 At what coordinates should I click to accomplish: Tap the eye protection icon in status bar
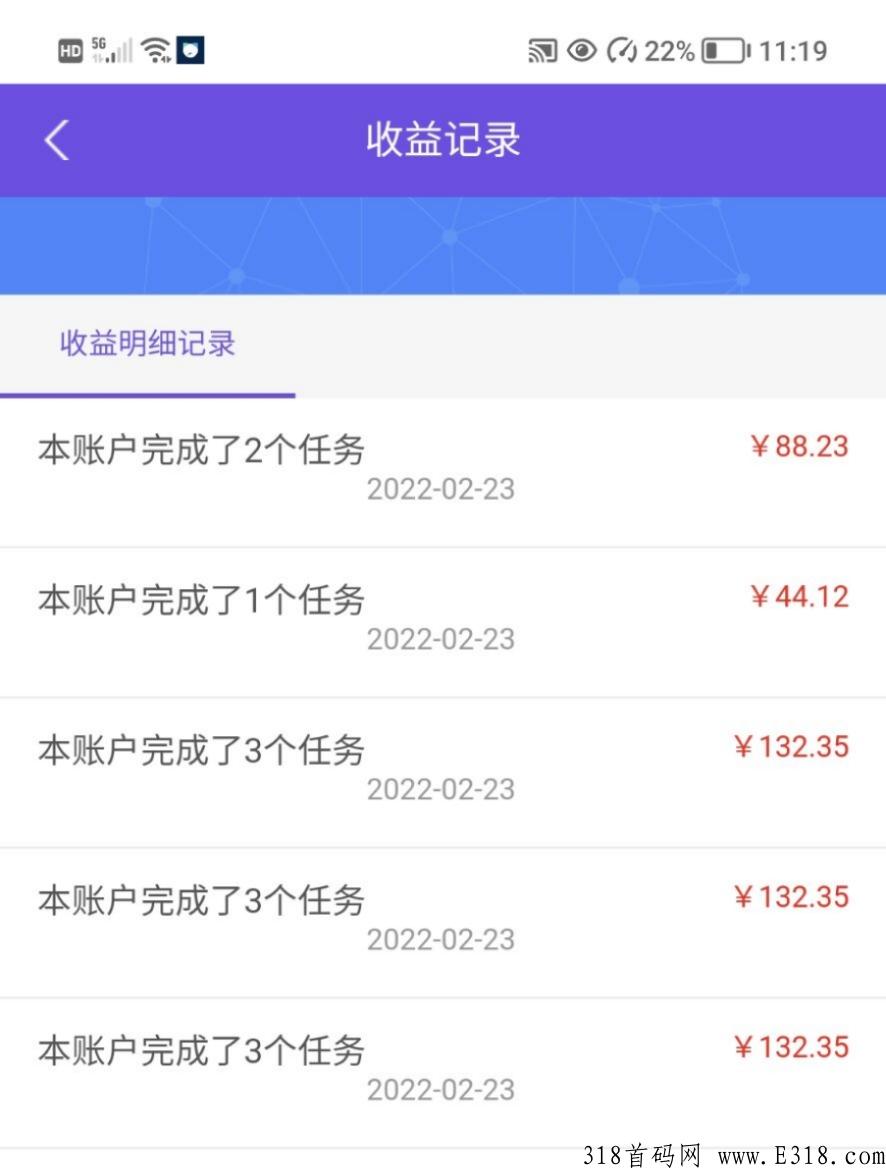point(584,50)
